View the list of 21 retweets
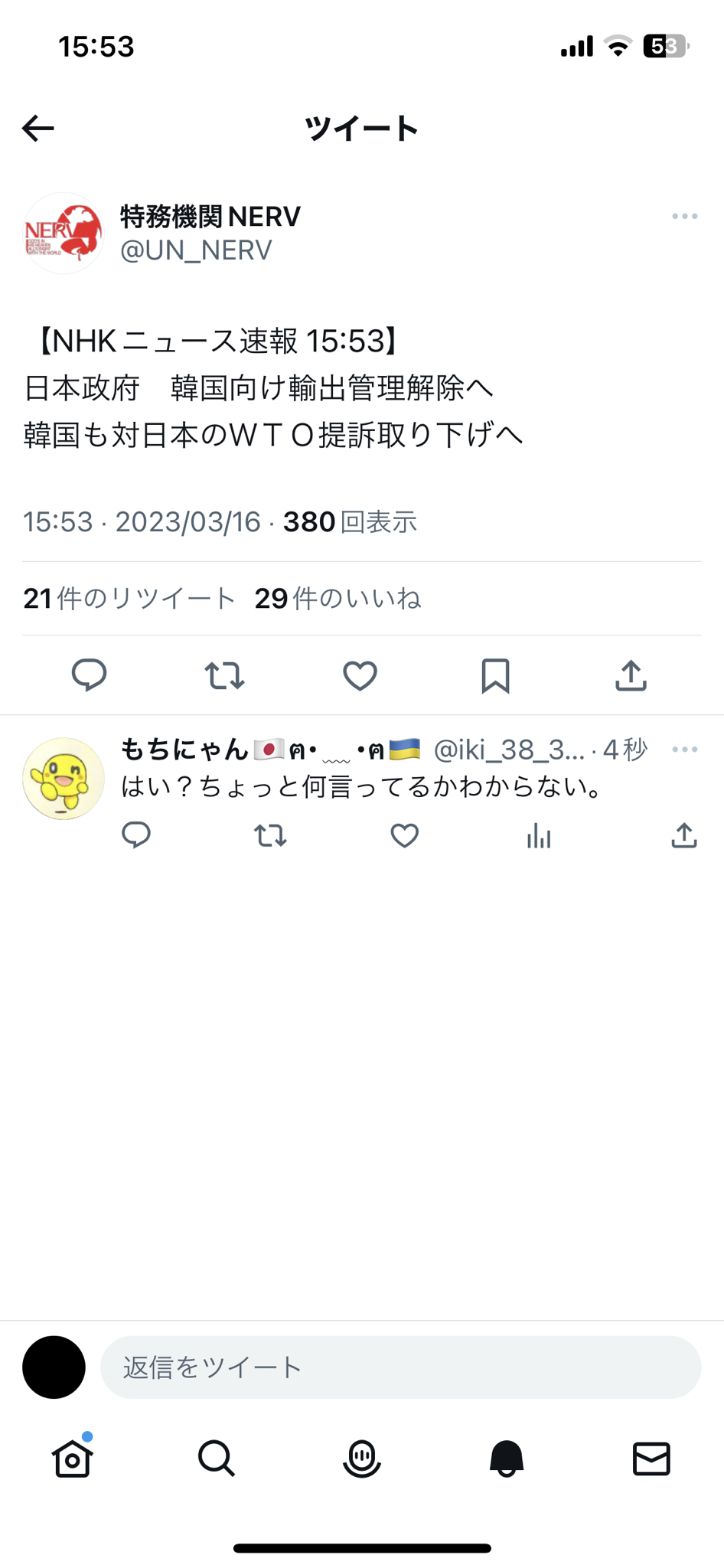724x1568 pixels. tap(129, 598)
